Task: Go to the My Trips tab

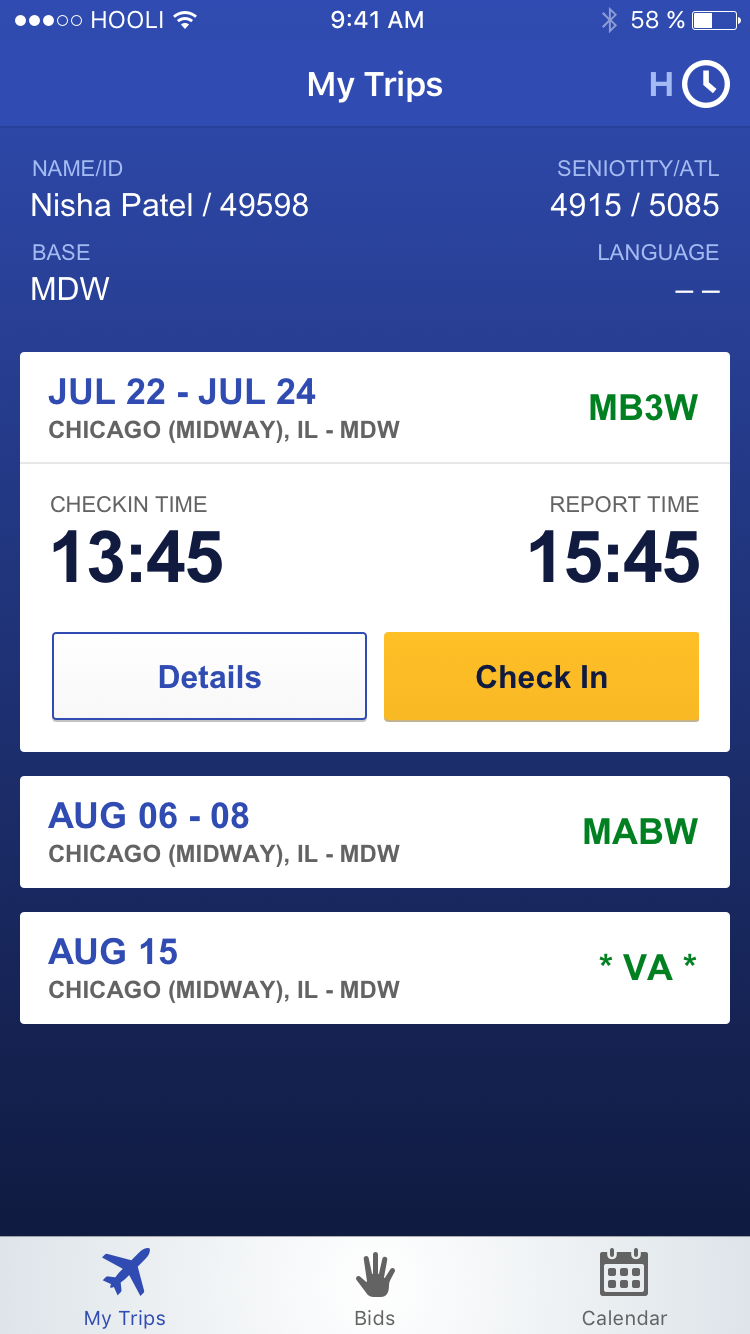Action: point(125,1286)
